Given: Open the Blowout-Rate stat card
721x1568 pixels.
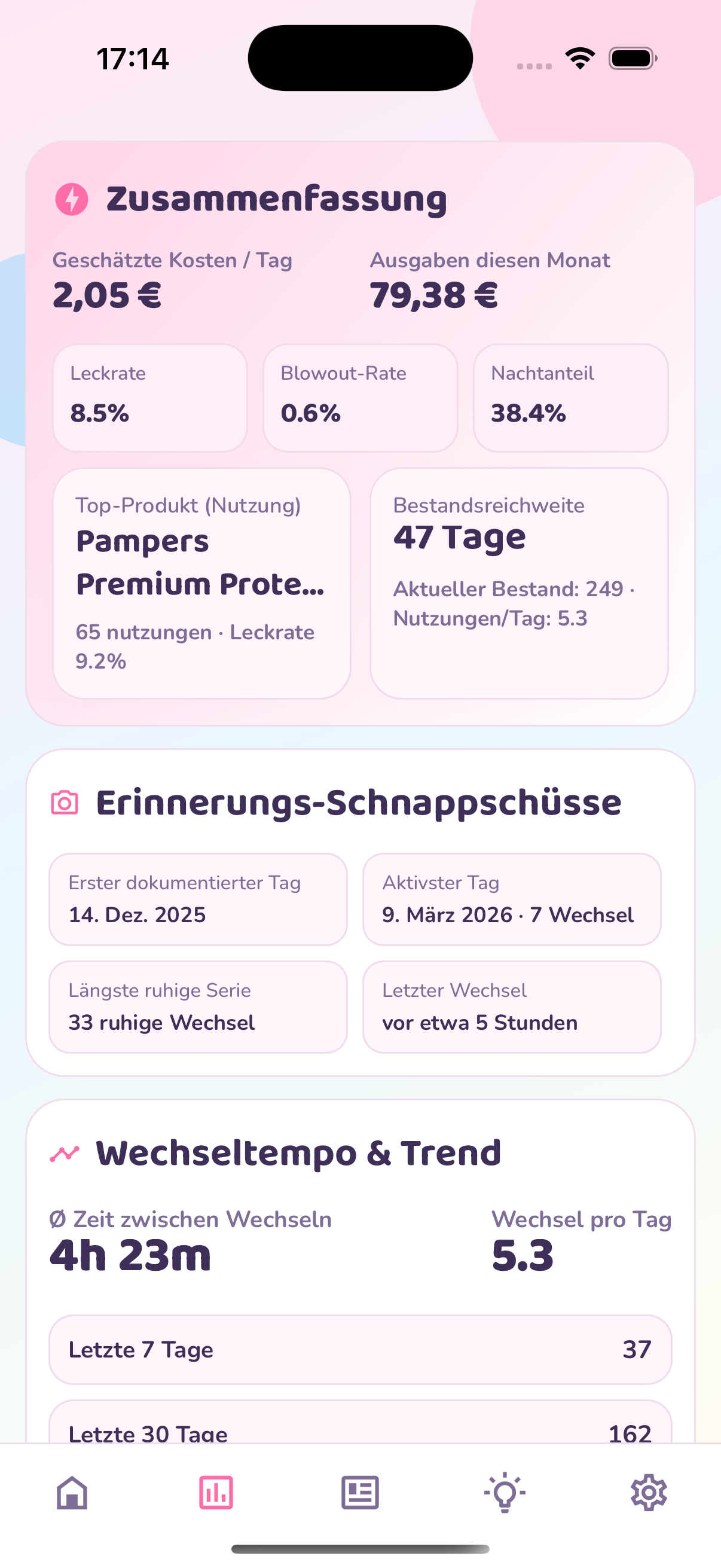Looking at the screenshot, I should click(x=360, y=397).
